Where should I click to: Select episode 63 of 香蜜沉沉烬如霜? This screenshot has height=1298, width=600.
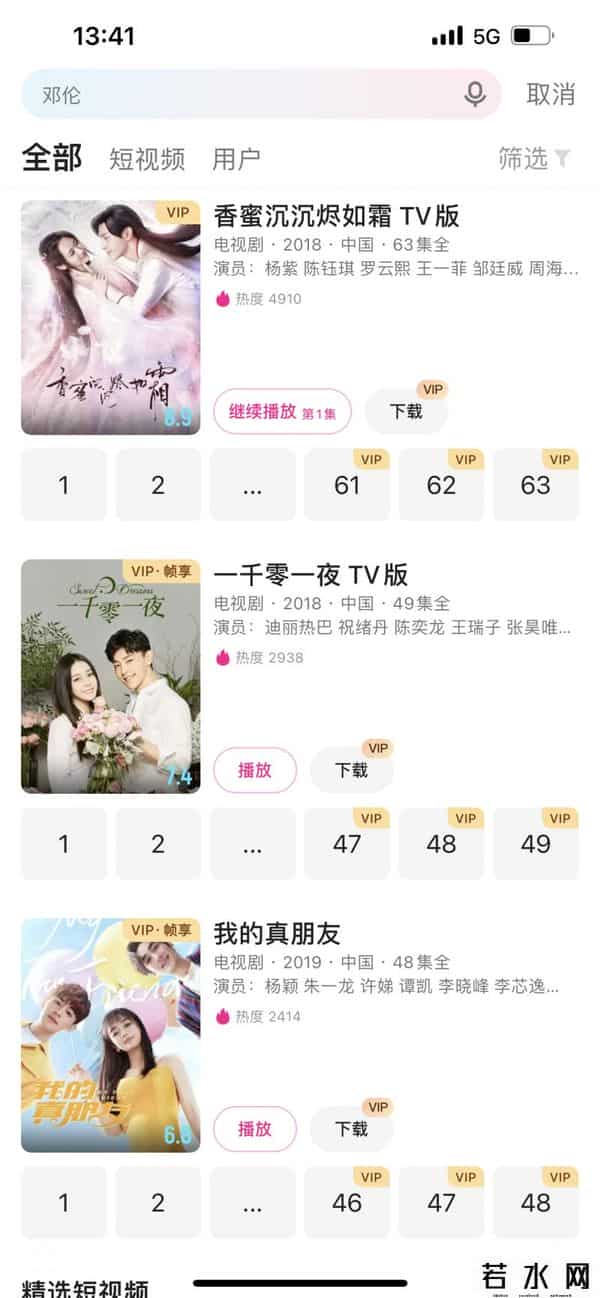click(x=536, y=485)
